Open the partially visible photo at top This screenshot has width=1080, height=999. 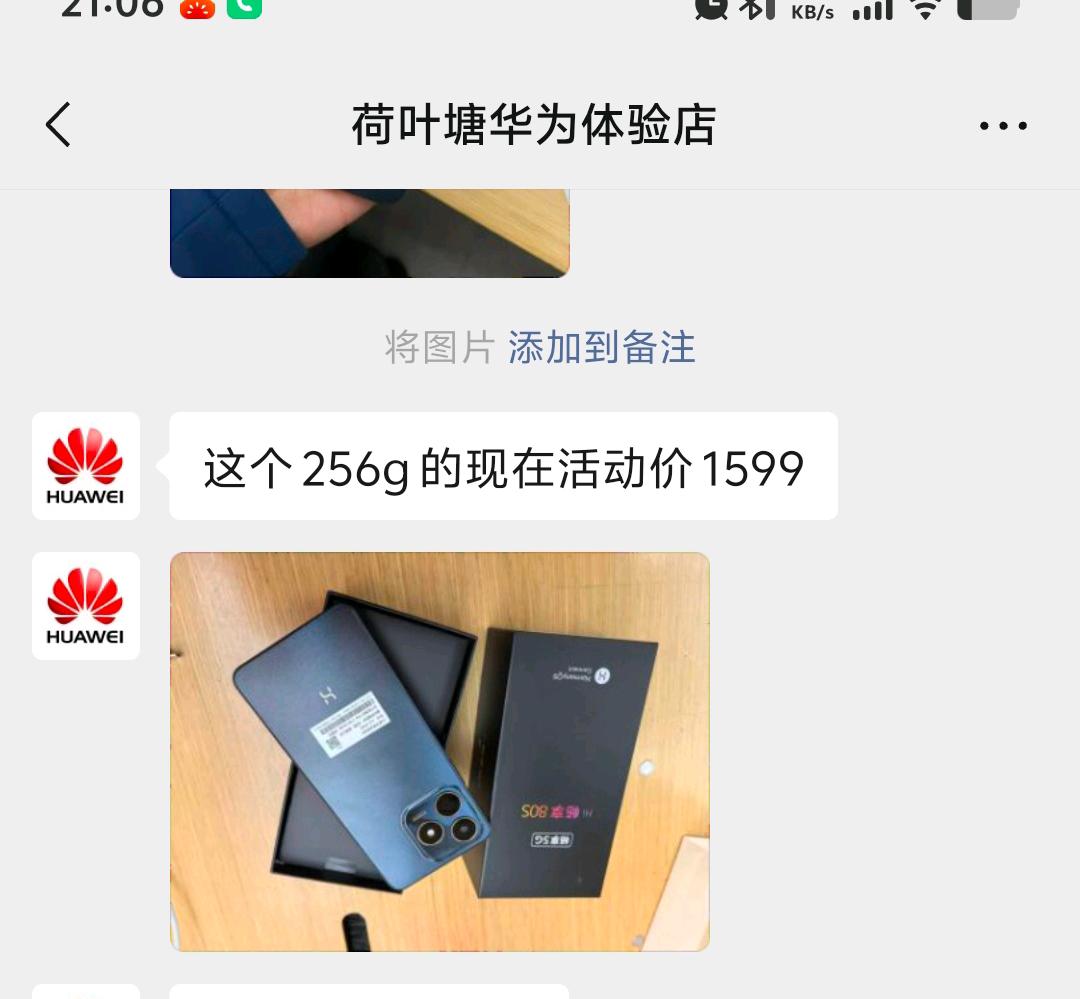[369, 233]
